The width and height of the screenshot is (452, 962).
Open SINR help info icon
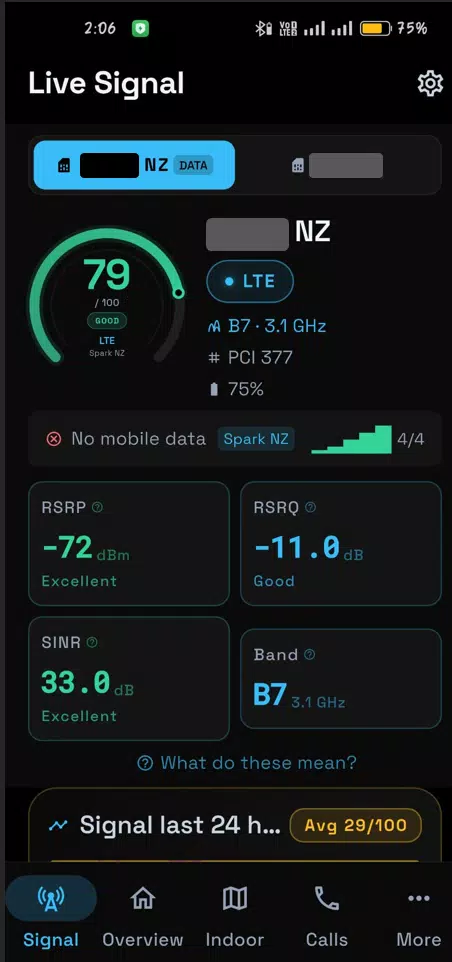click(92, 642)
